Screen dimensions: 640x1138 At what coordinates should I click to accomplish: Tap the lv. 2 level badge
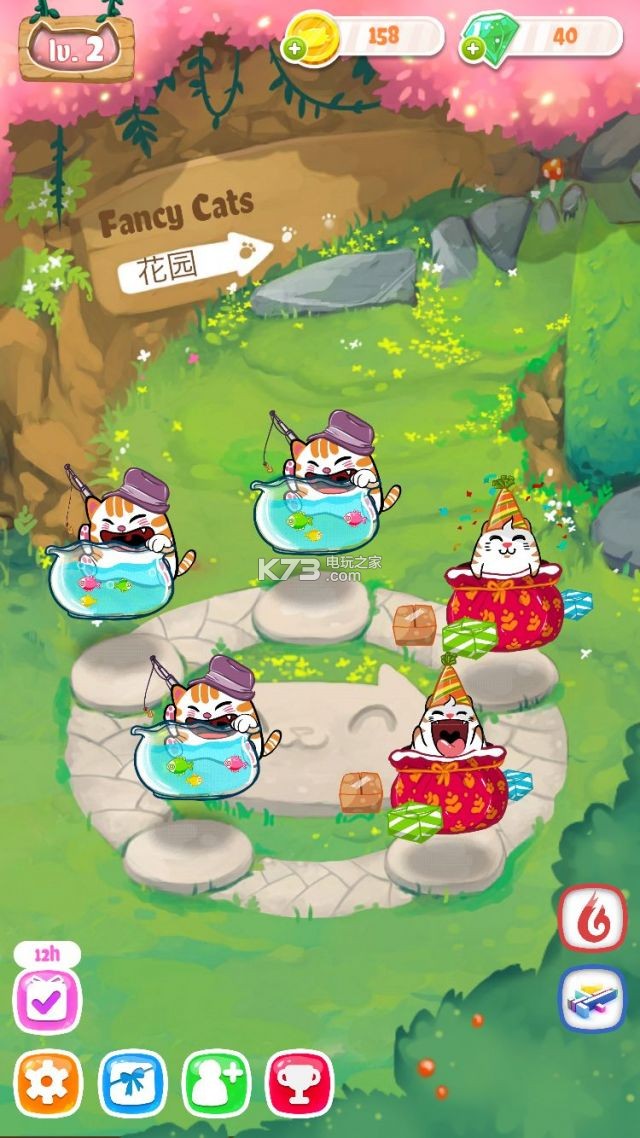tap(77, 49)
